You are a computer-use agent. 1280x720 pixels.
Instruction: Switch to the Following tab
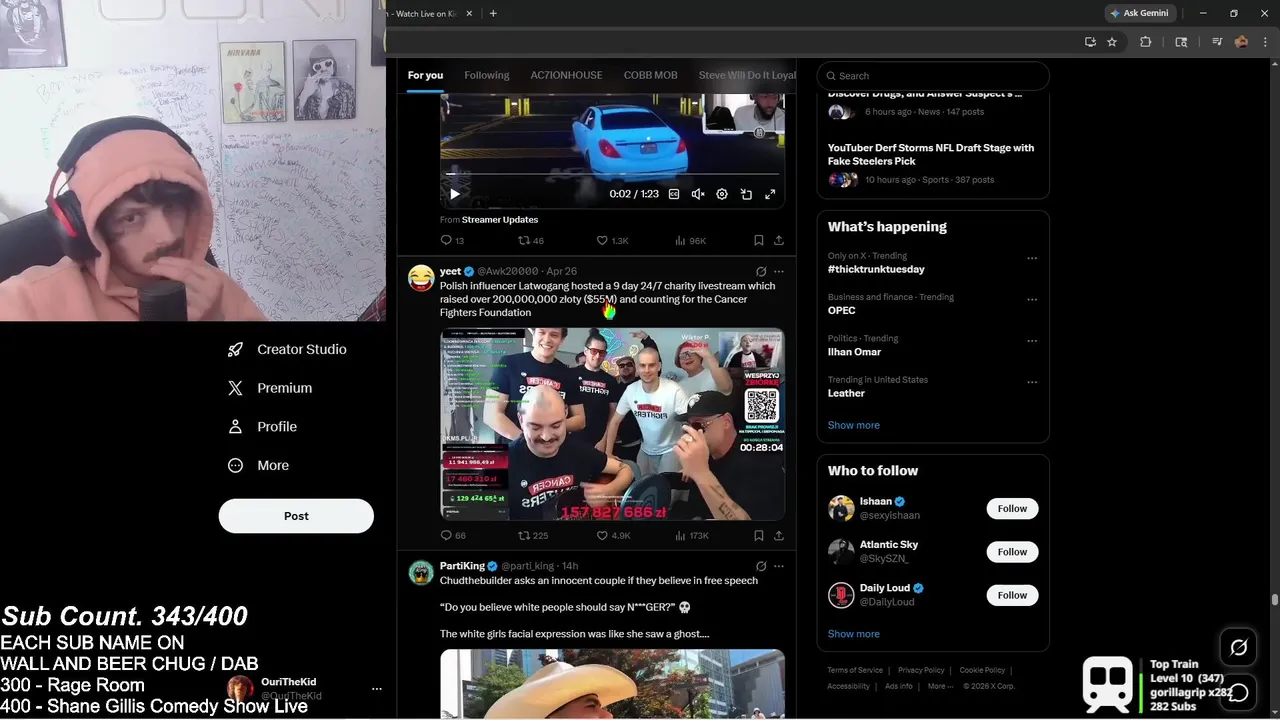(x=486, y=75)
